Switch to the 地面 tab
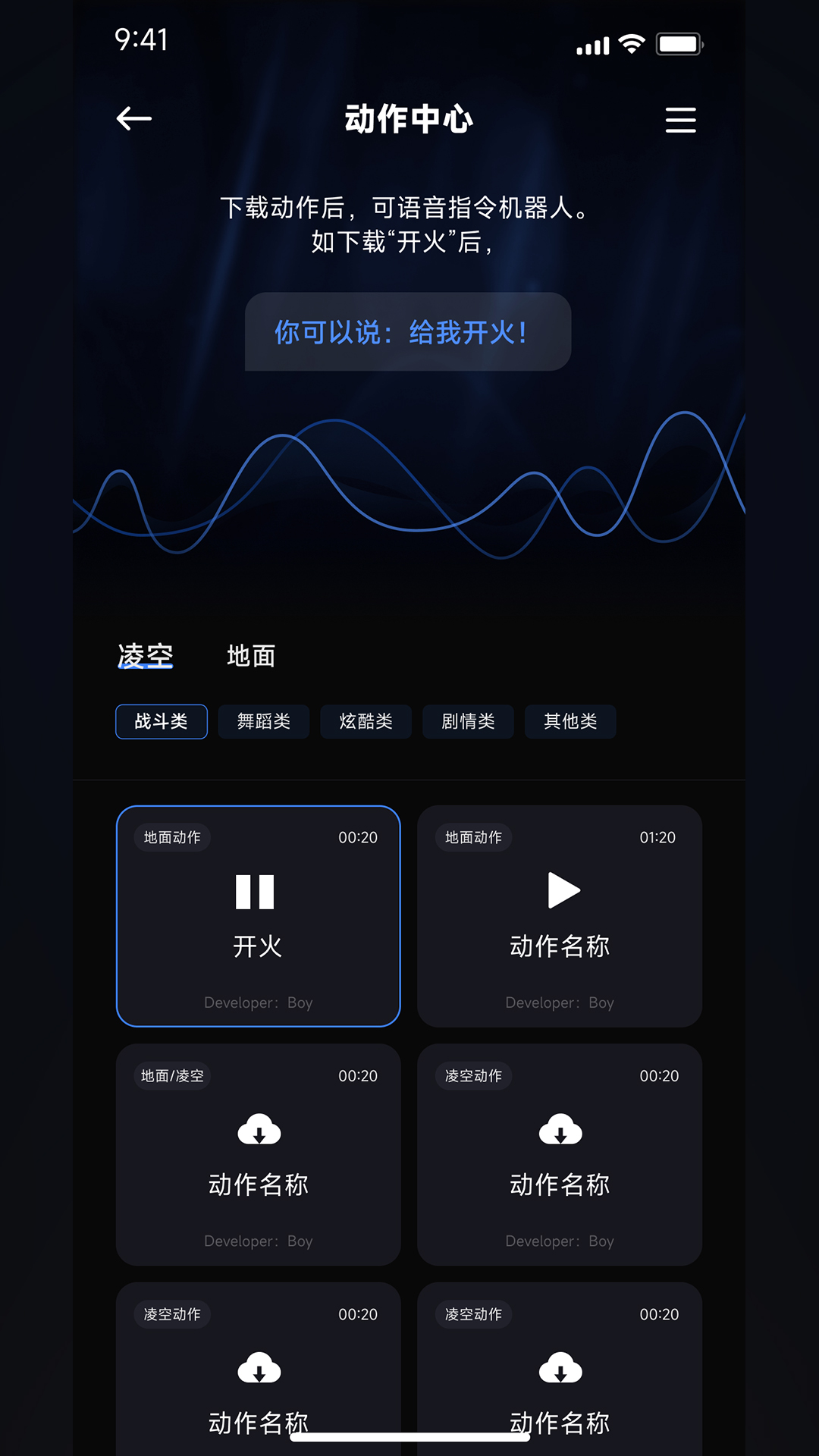 tap(251, 655)
